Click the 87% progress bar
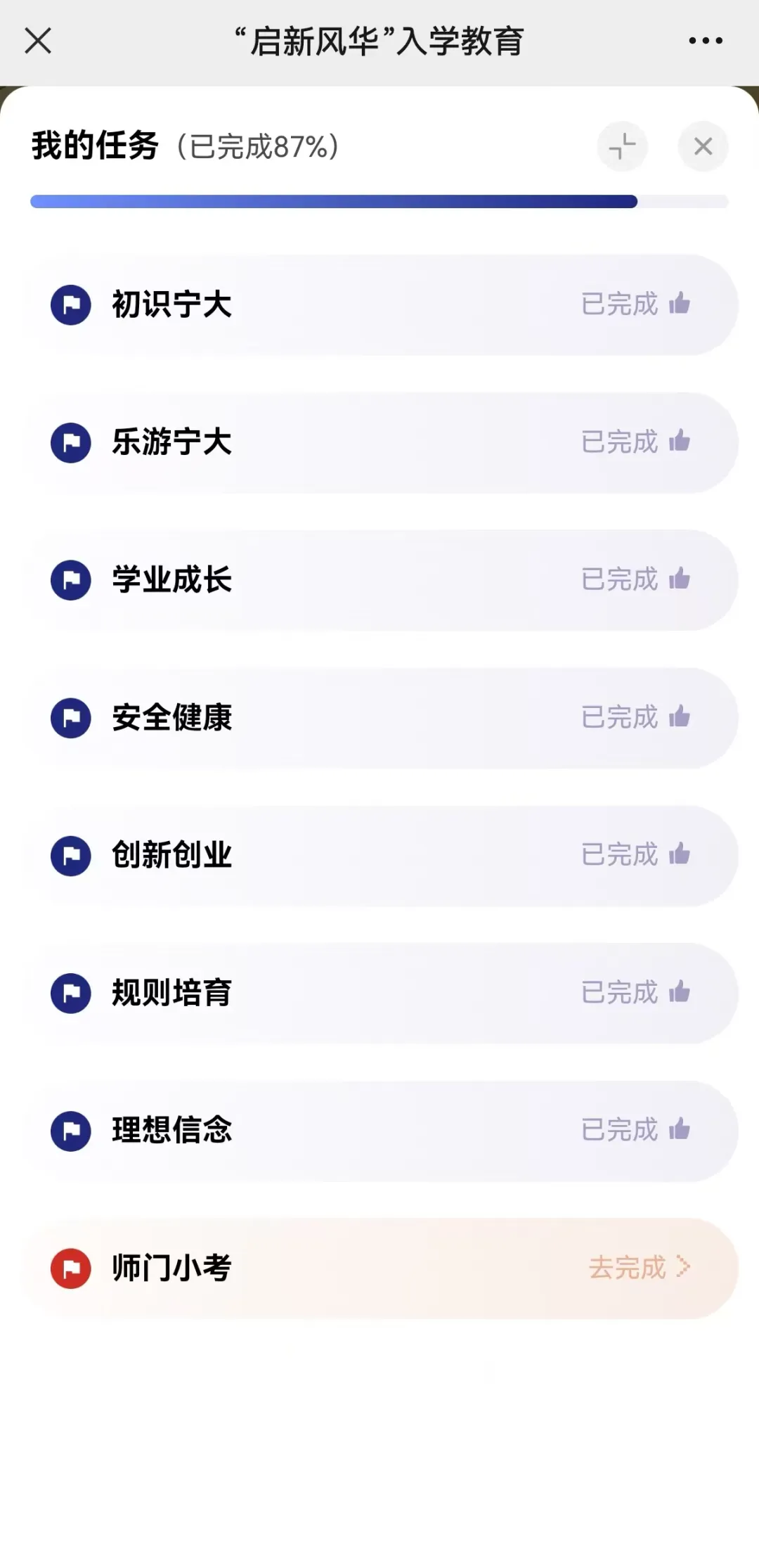Screen dimensions: 759x1568 coord(379,200)
